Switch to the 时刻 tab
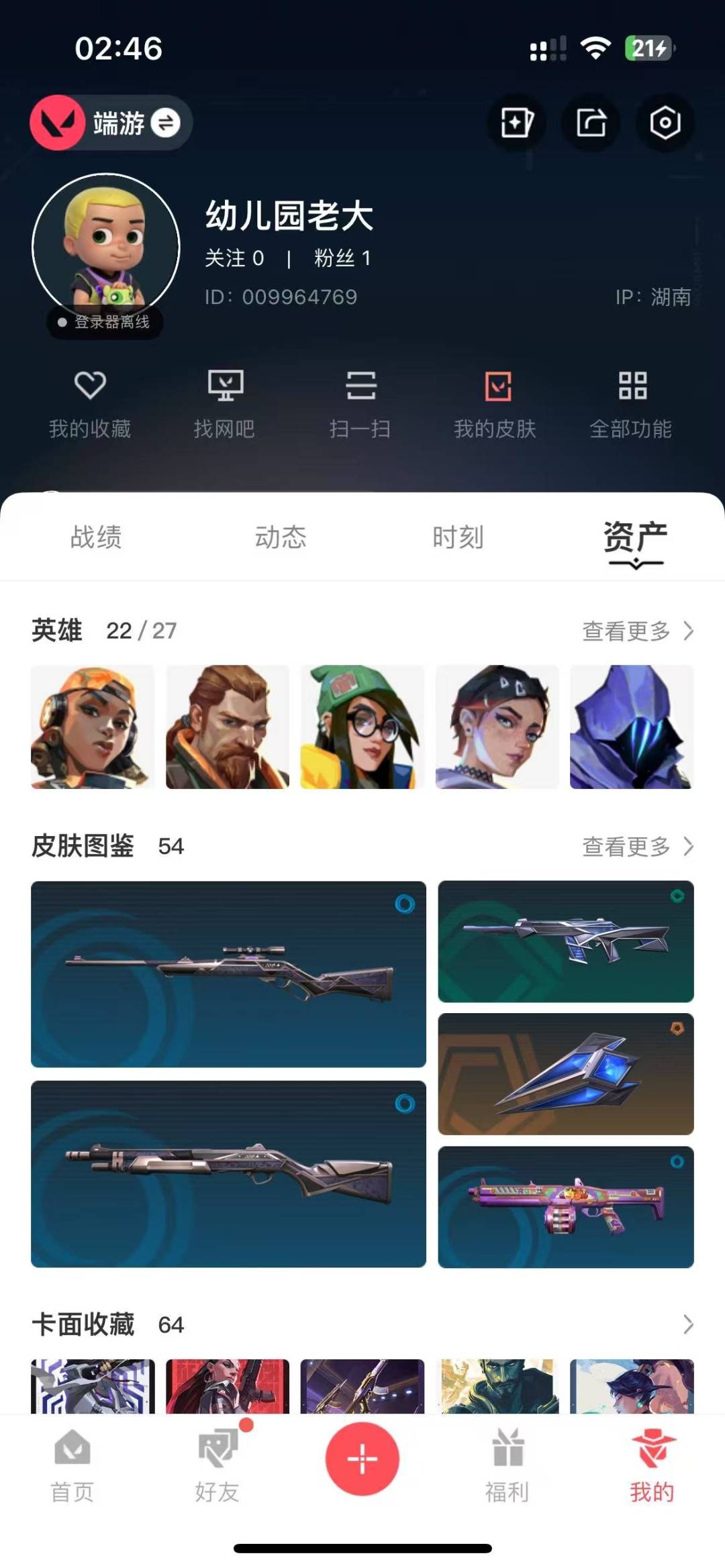This screenshot has width=725, height=1568. pyautogui.click(x=458, y=537)
